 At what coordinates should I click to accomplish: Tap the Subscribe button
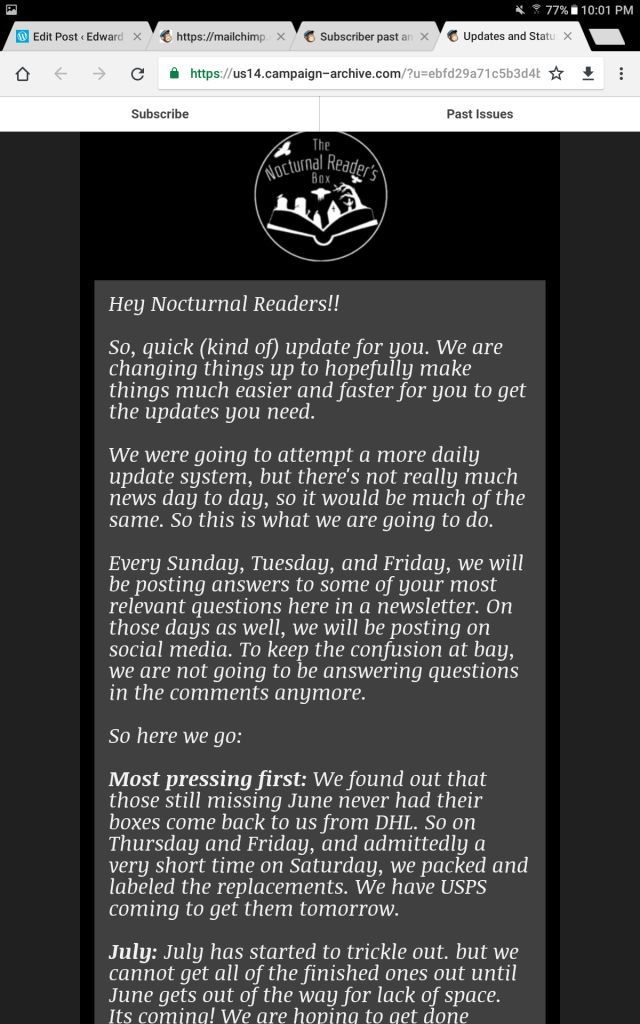click(160, 114)
